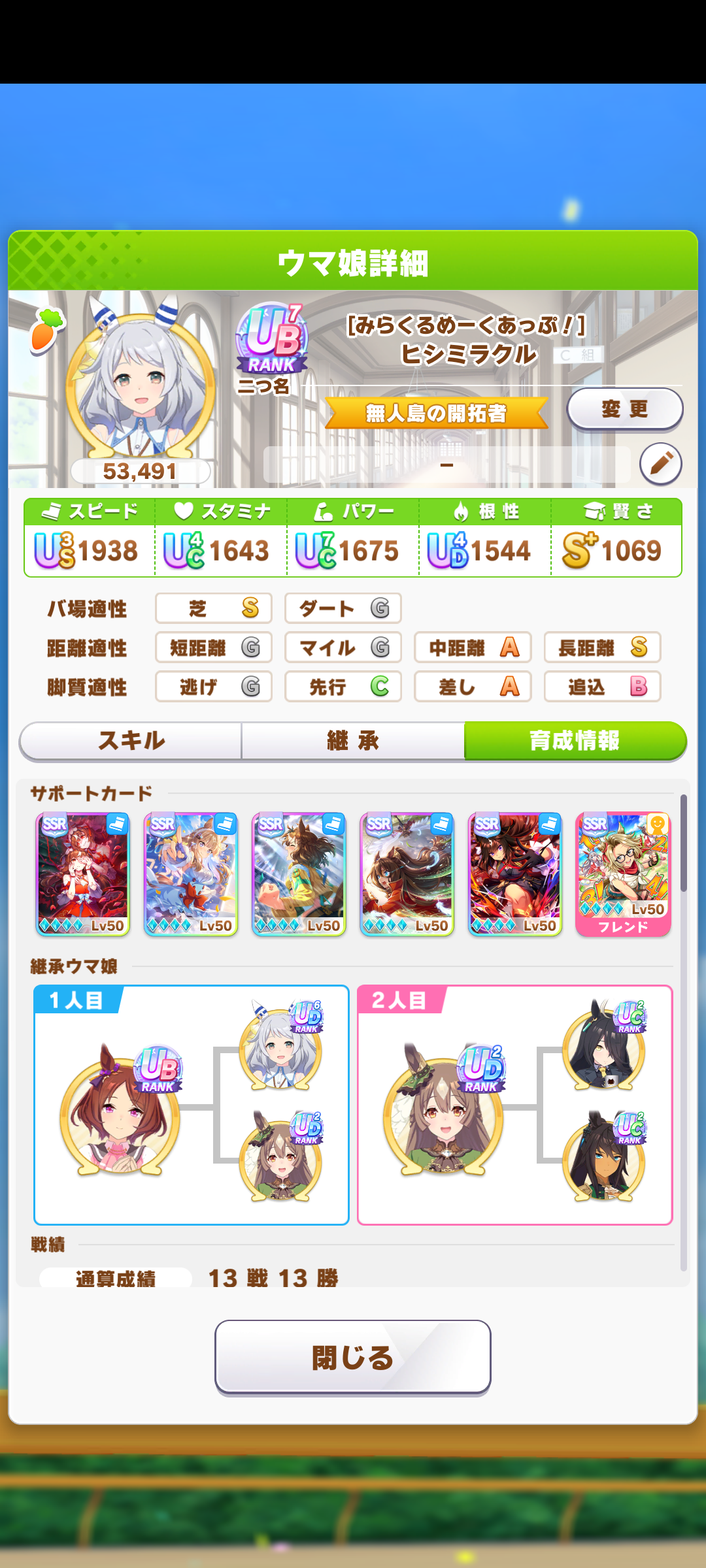Switch to the 継承 tab
This screenshot has height=1568, width=706.
(x=353, y=741)
